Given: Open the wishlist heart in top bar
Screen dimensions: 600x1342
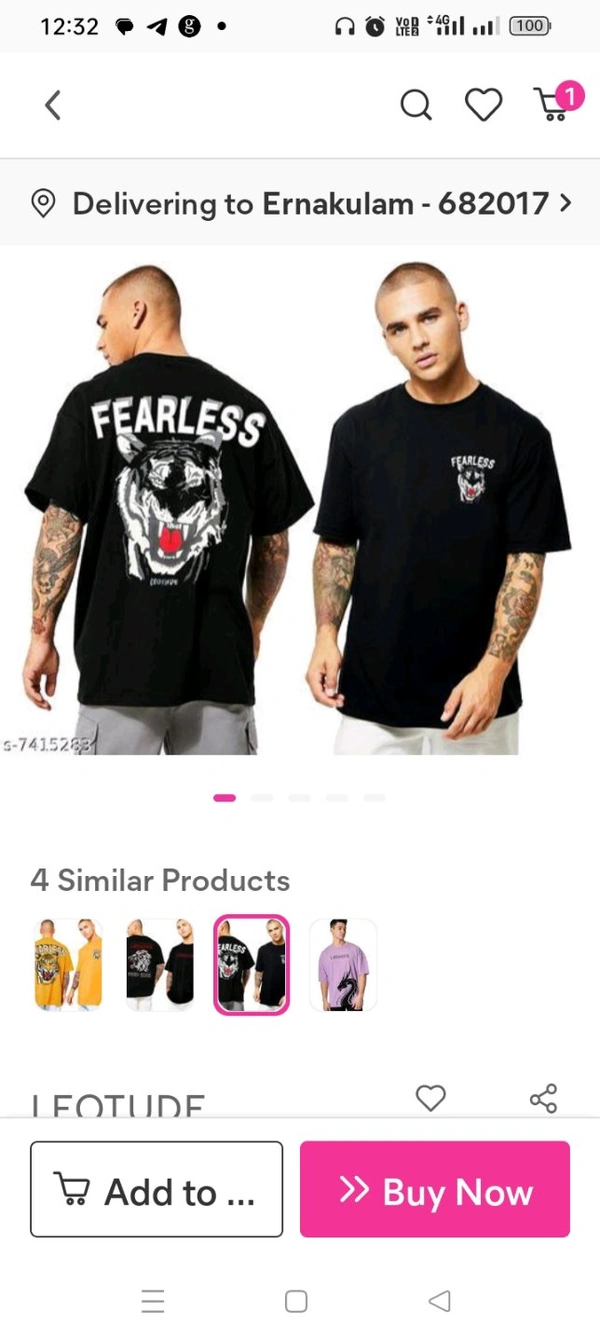Looking at the screenshot, I should [x=483, y=104].
